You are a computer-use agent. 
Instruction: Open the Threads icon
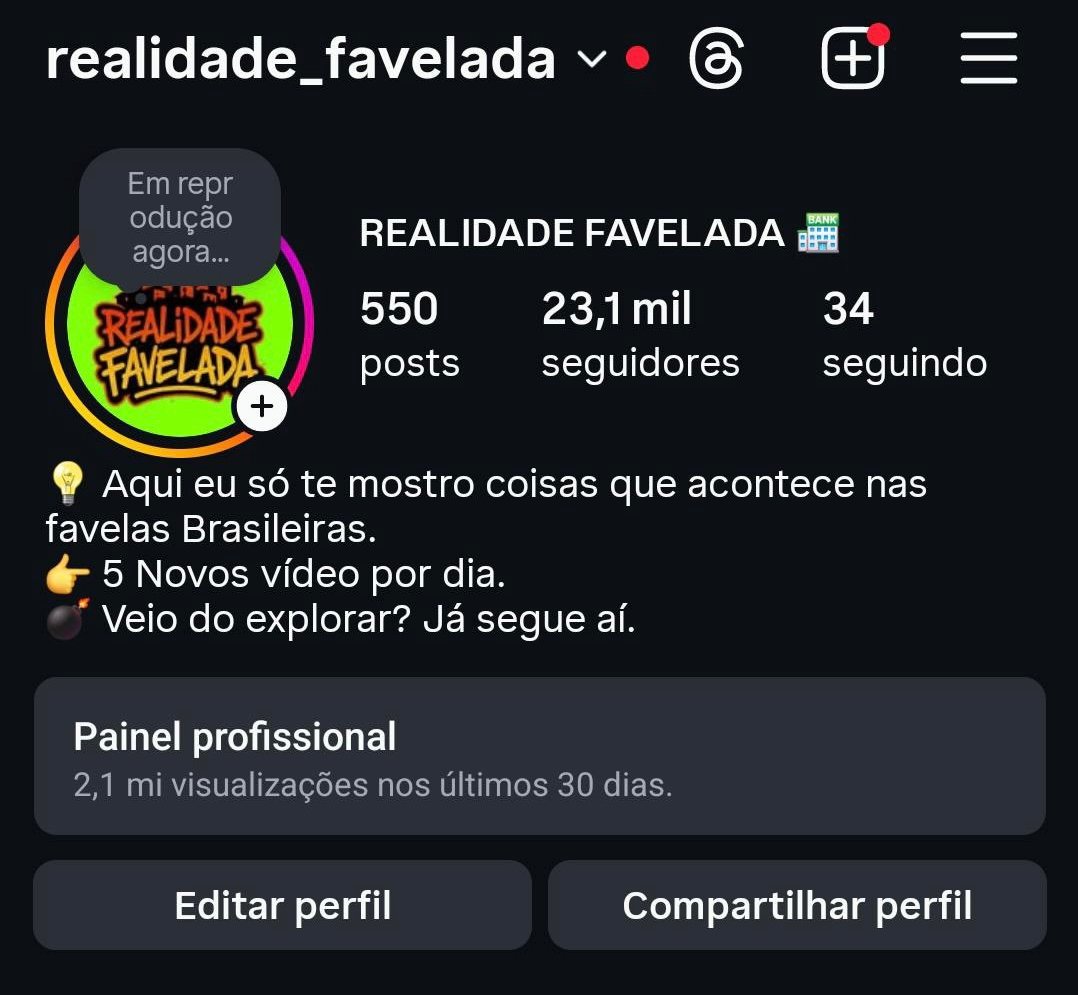pyautogui.click(x=717, y=59)
